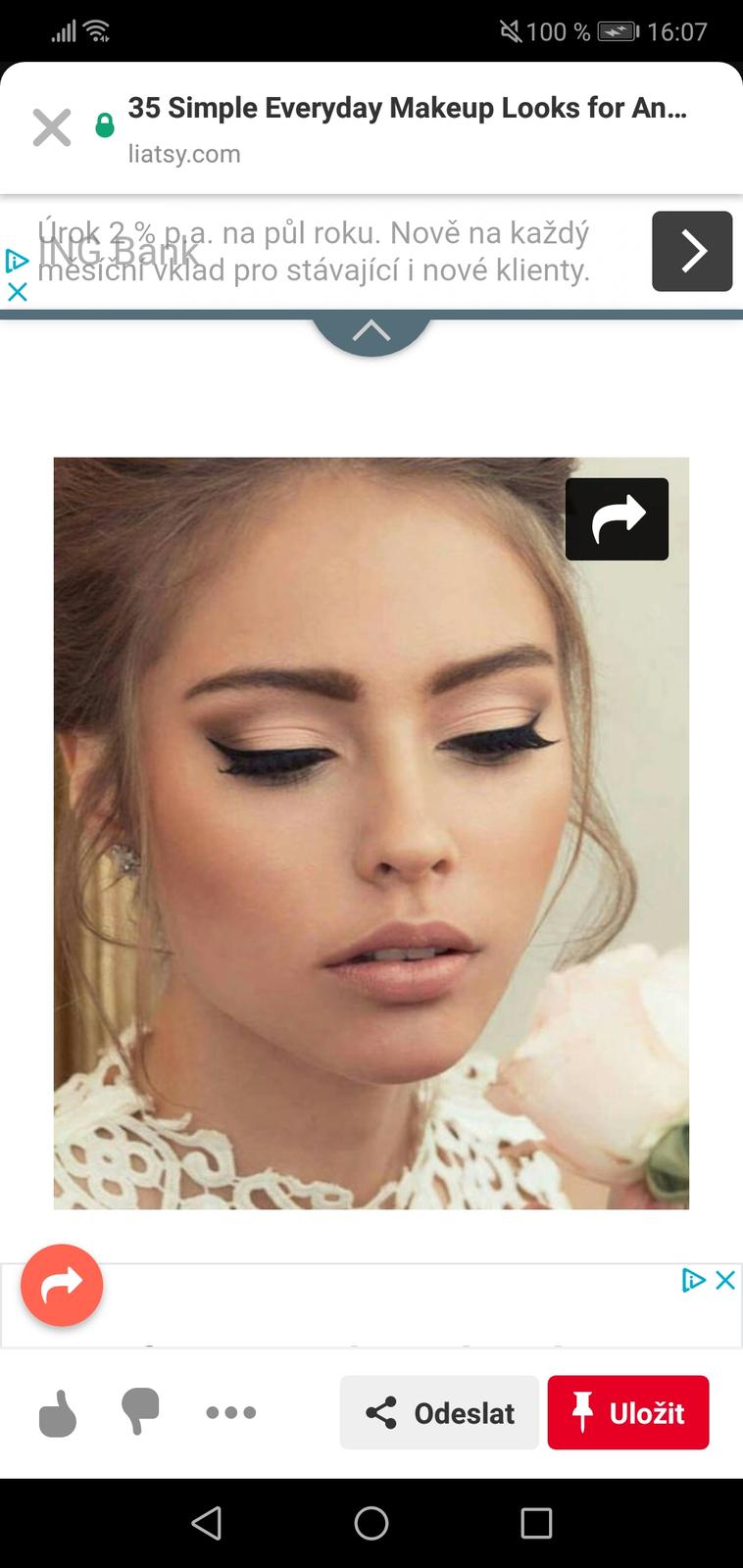
Task: Tap the Odeslat send button
Action: click(439, 1412)
